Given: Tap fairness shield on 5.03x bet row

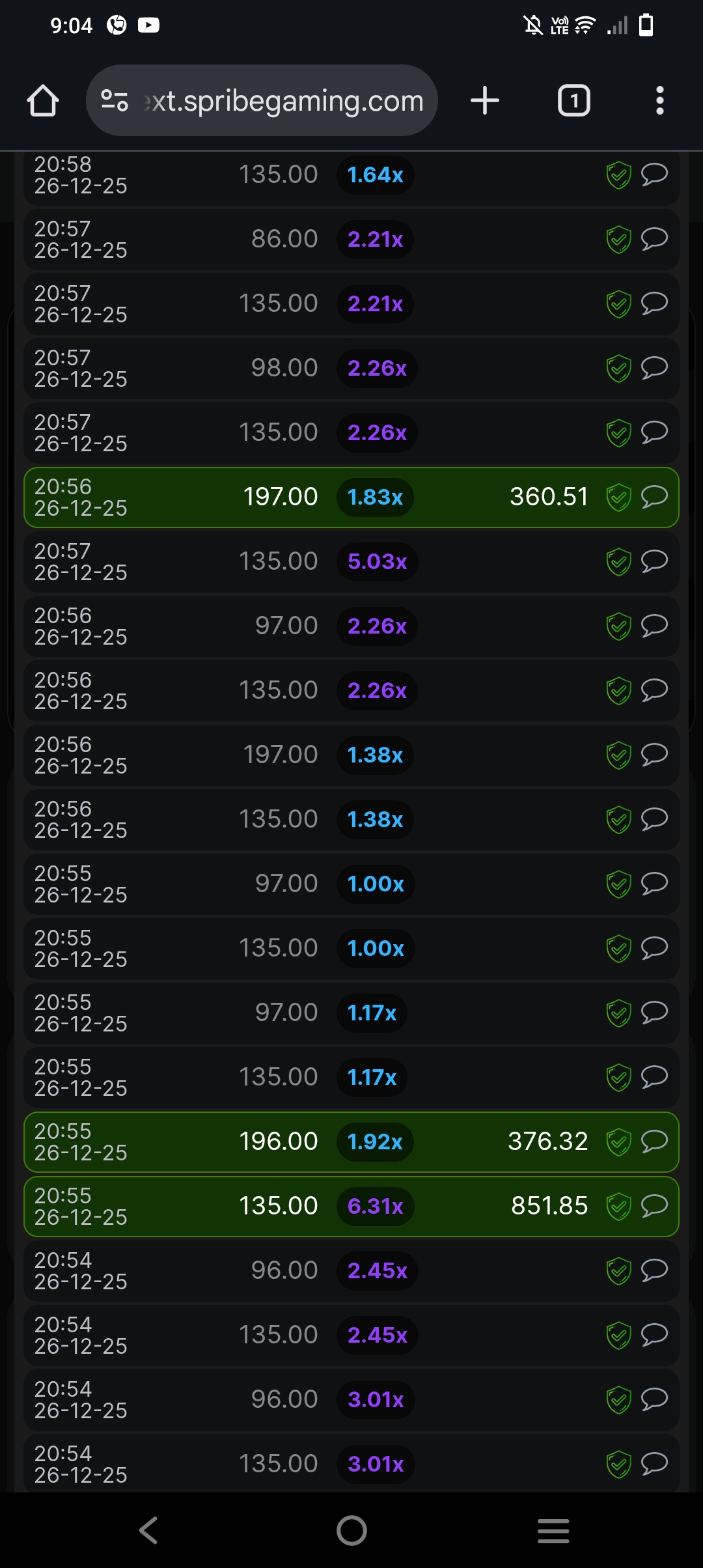Looking at the screenshot, I should [x=618, y=562].
